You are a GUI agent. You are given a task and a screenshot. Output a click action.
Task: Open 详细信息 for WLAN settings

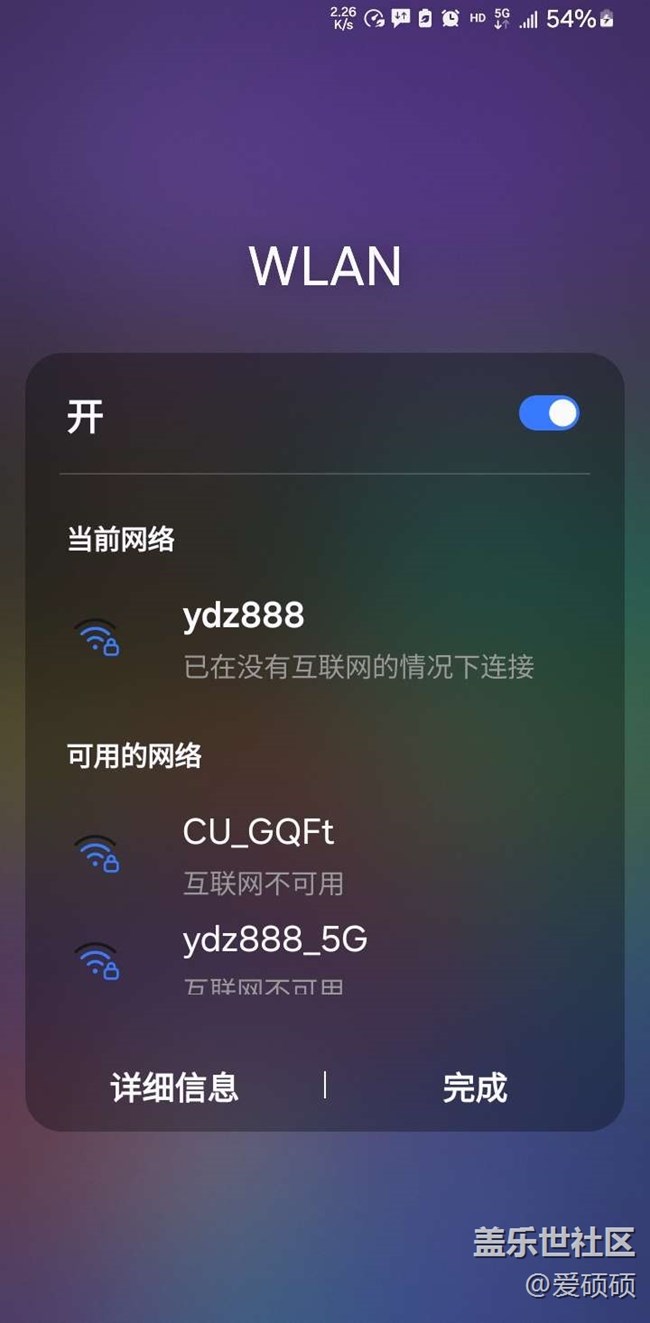175,1087
